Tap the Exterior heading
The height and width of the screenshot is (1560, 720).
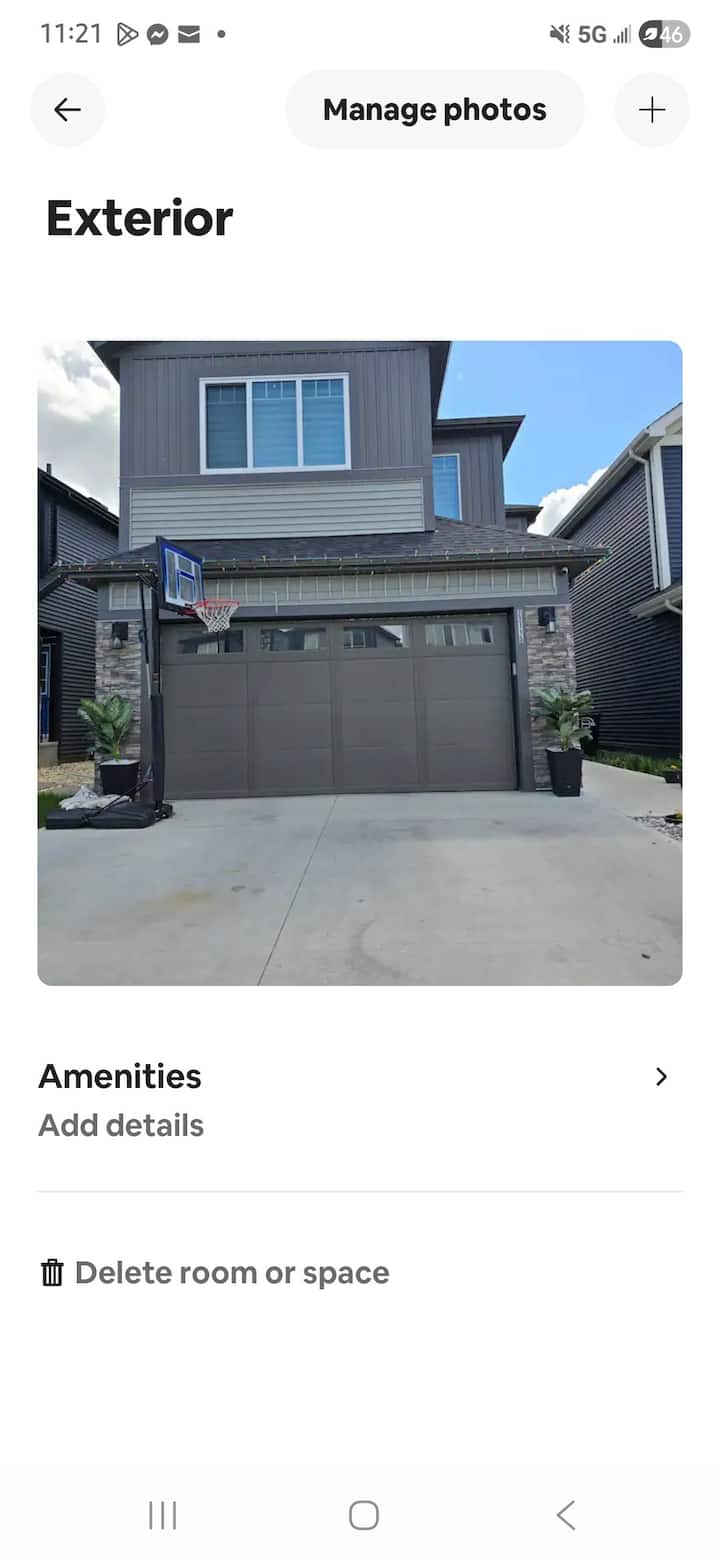coord(138,217)
